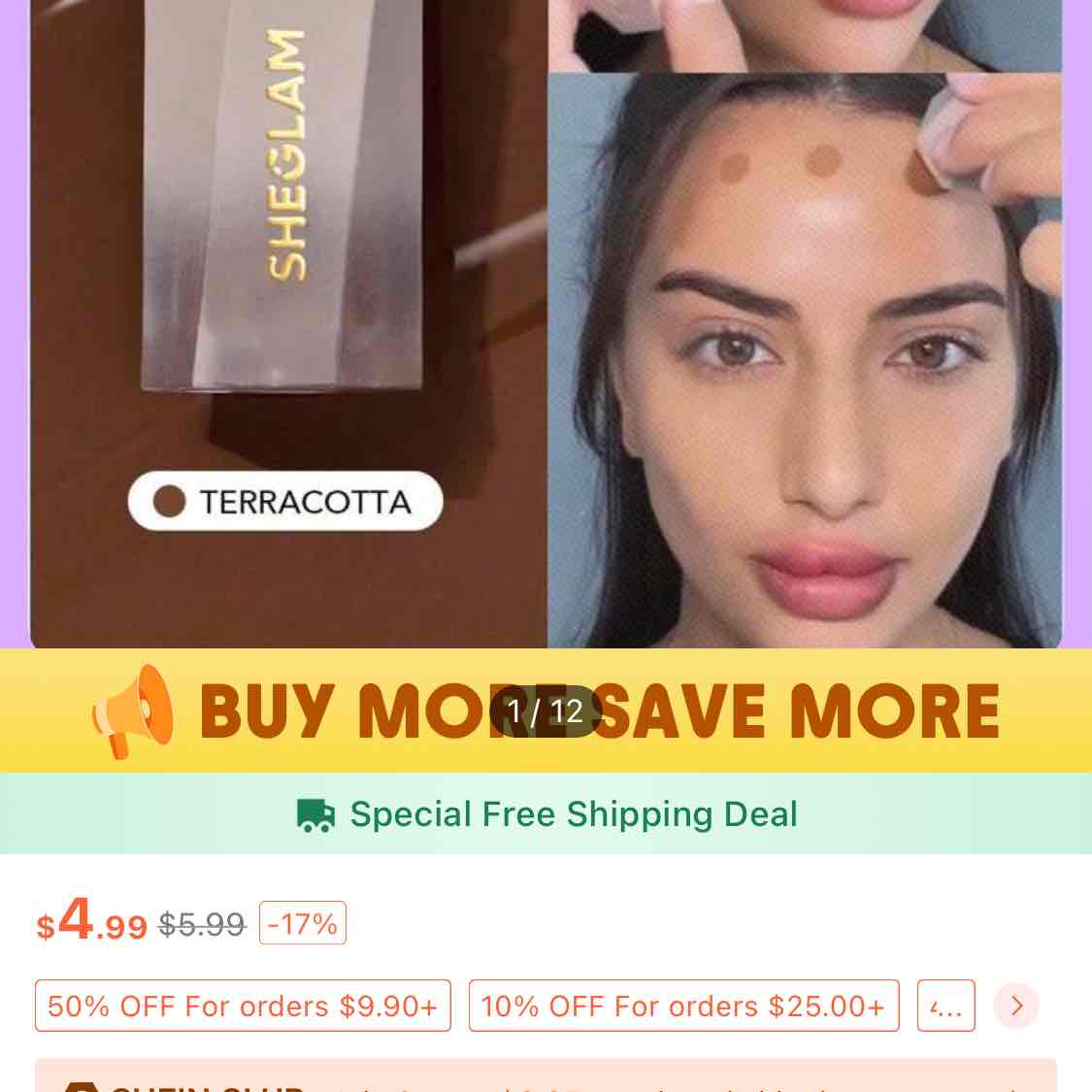Expand coupons with the right arrow
The width and height of the screenshot is (1092, 1092).
tap(1016, 1006)
